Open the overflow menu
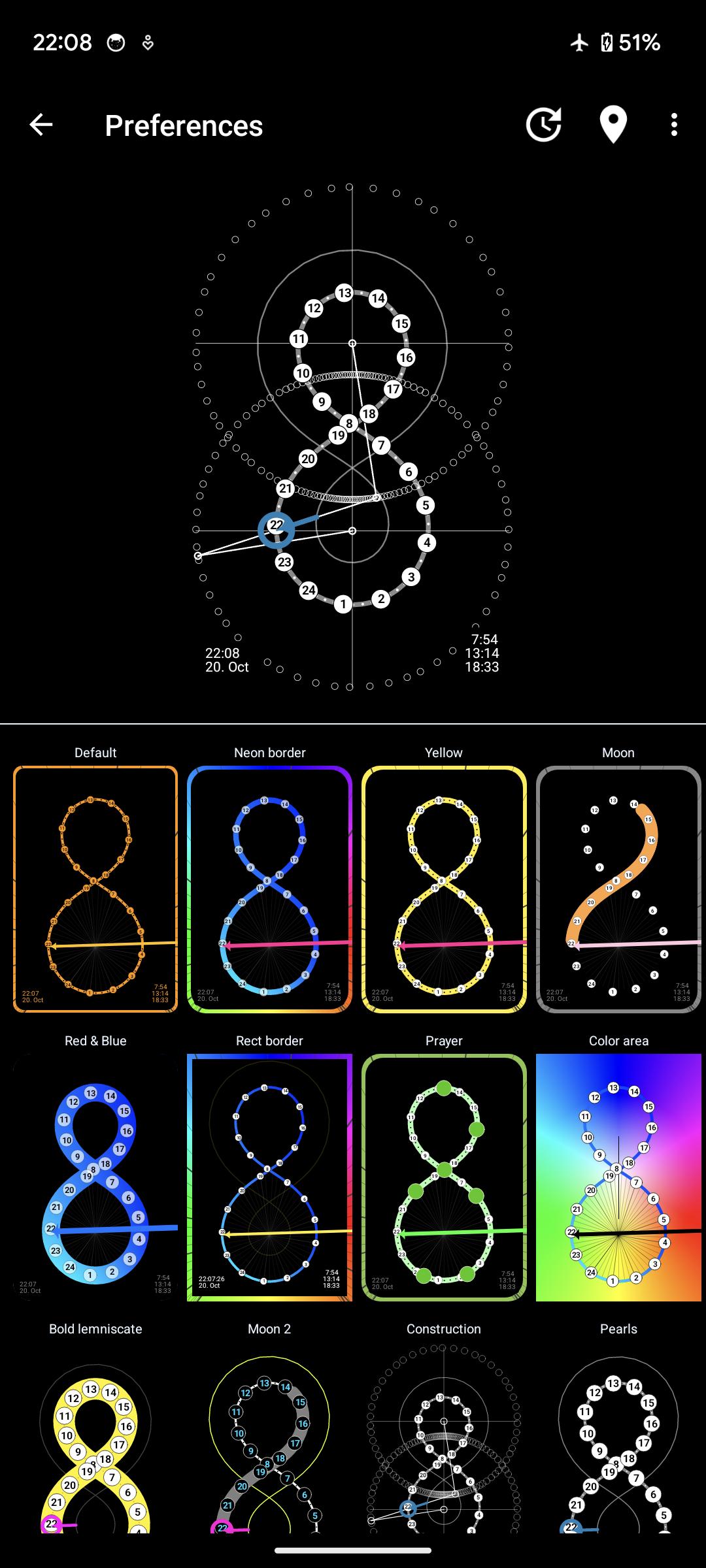 coord(674,125)
